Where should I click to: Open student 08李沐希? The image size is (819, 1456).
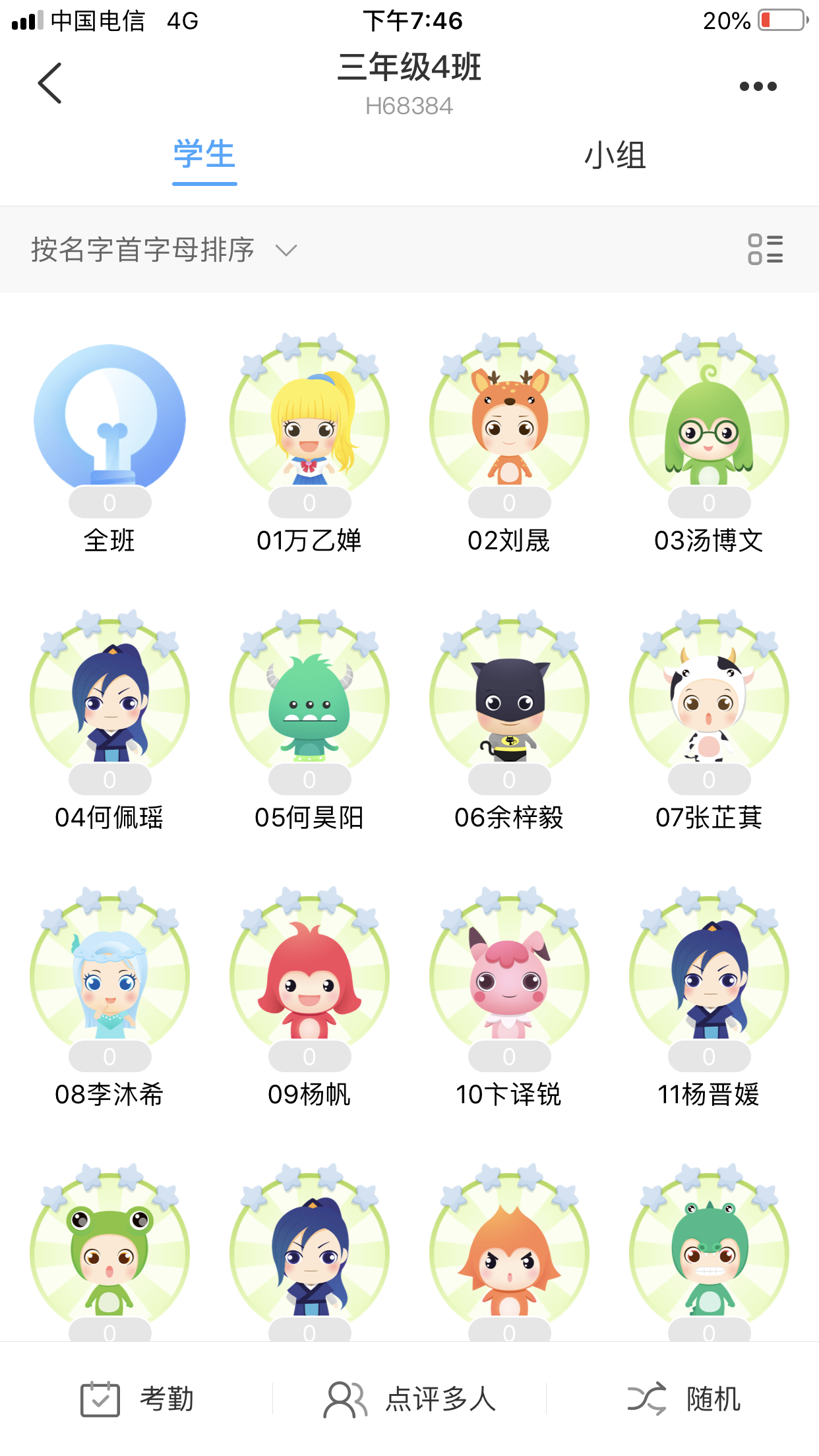coord(109,976)
